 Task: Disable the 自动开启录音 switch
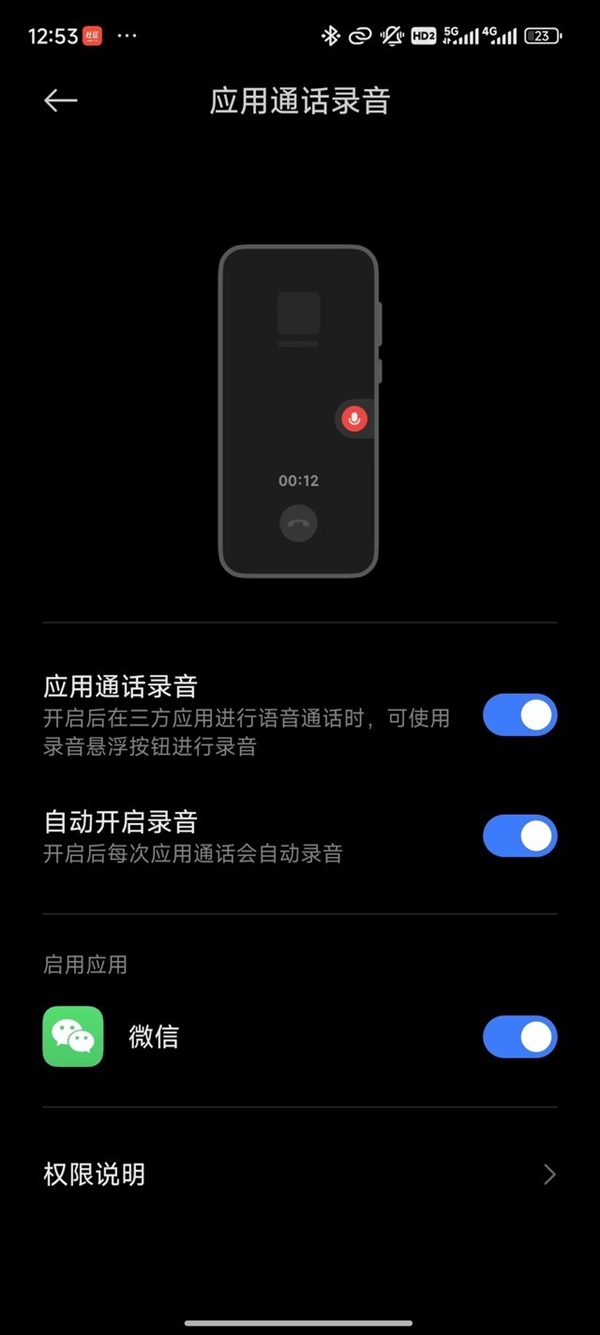coord(519,836)
